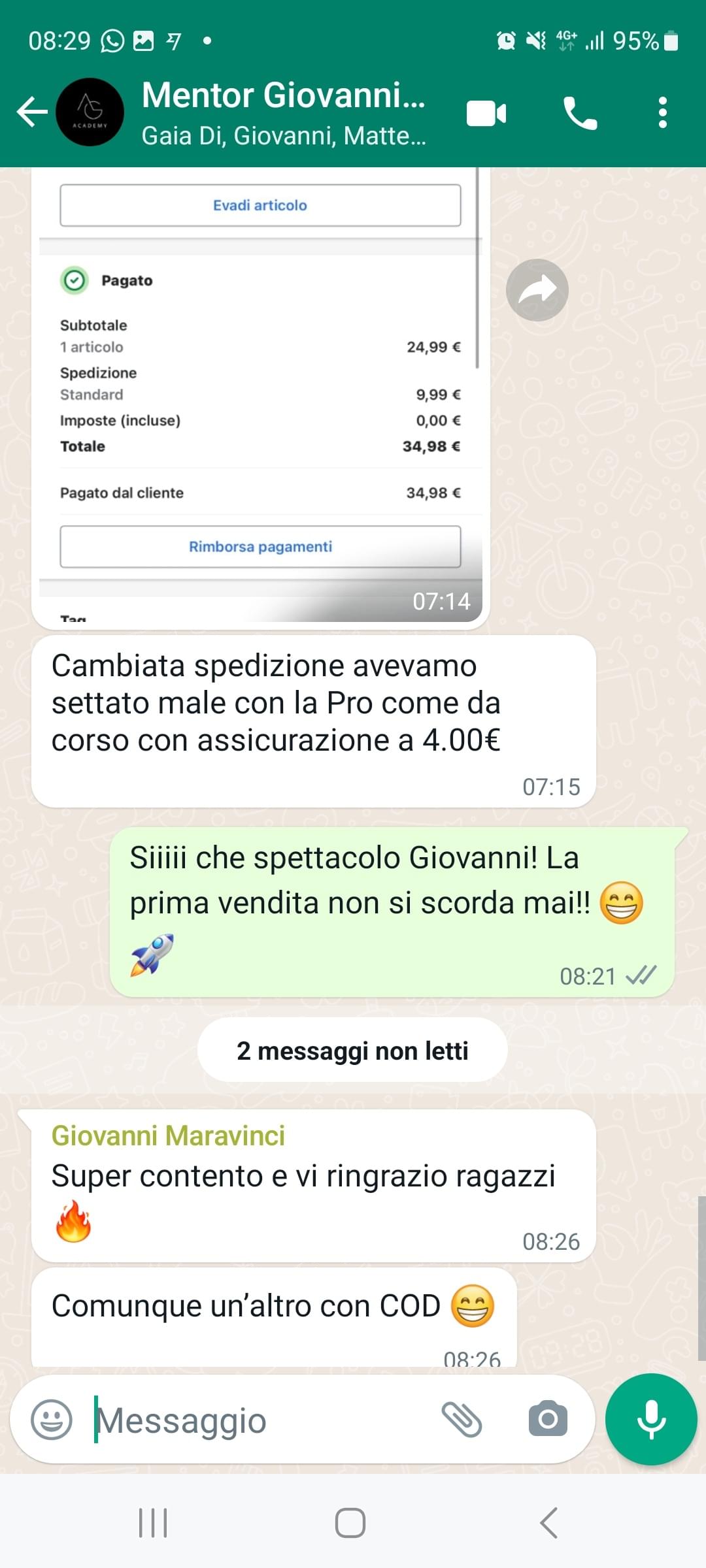Open Mentor Giovanni group info
Viewport: 706px width, 1568px height.
[284, 112]
